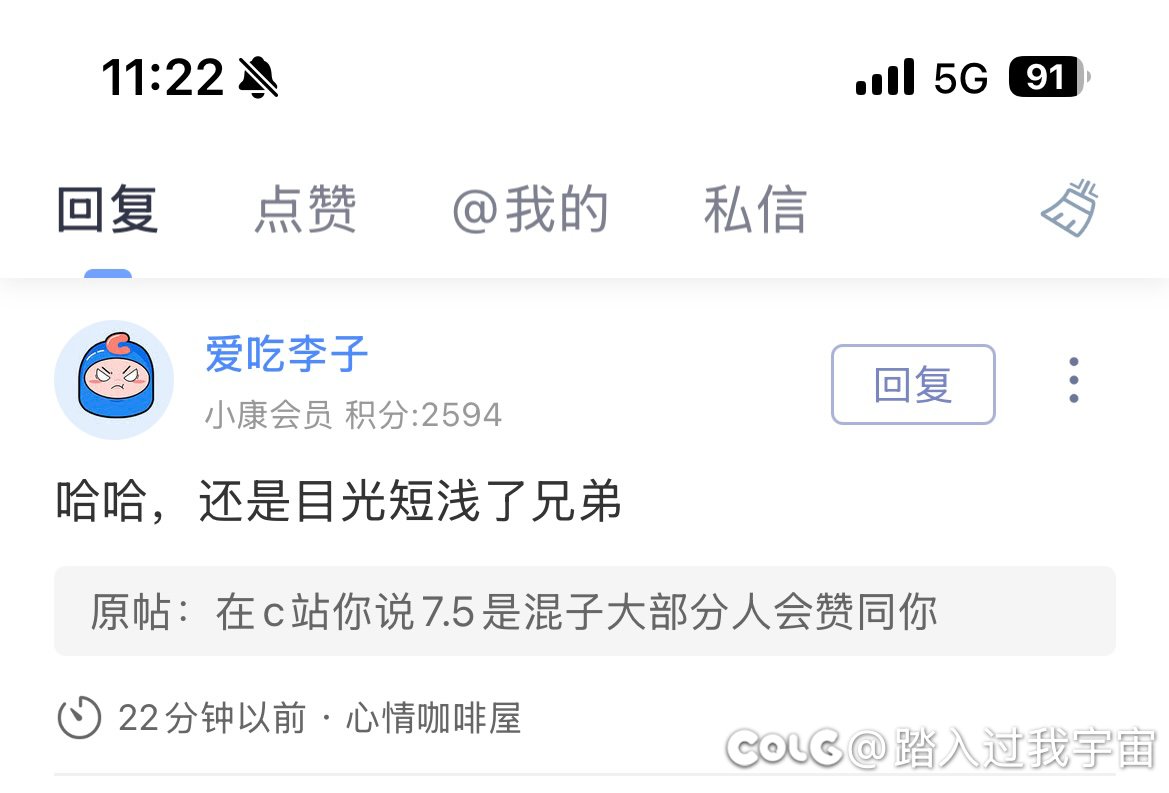1169x793 pixels.
Task: Tap the 回复 button for 爱吃李子
Action: pos(913,385)
